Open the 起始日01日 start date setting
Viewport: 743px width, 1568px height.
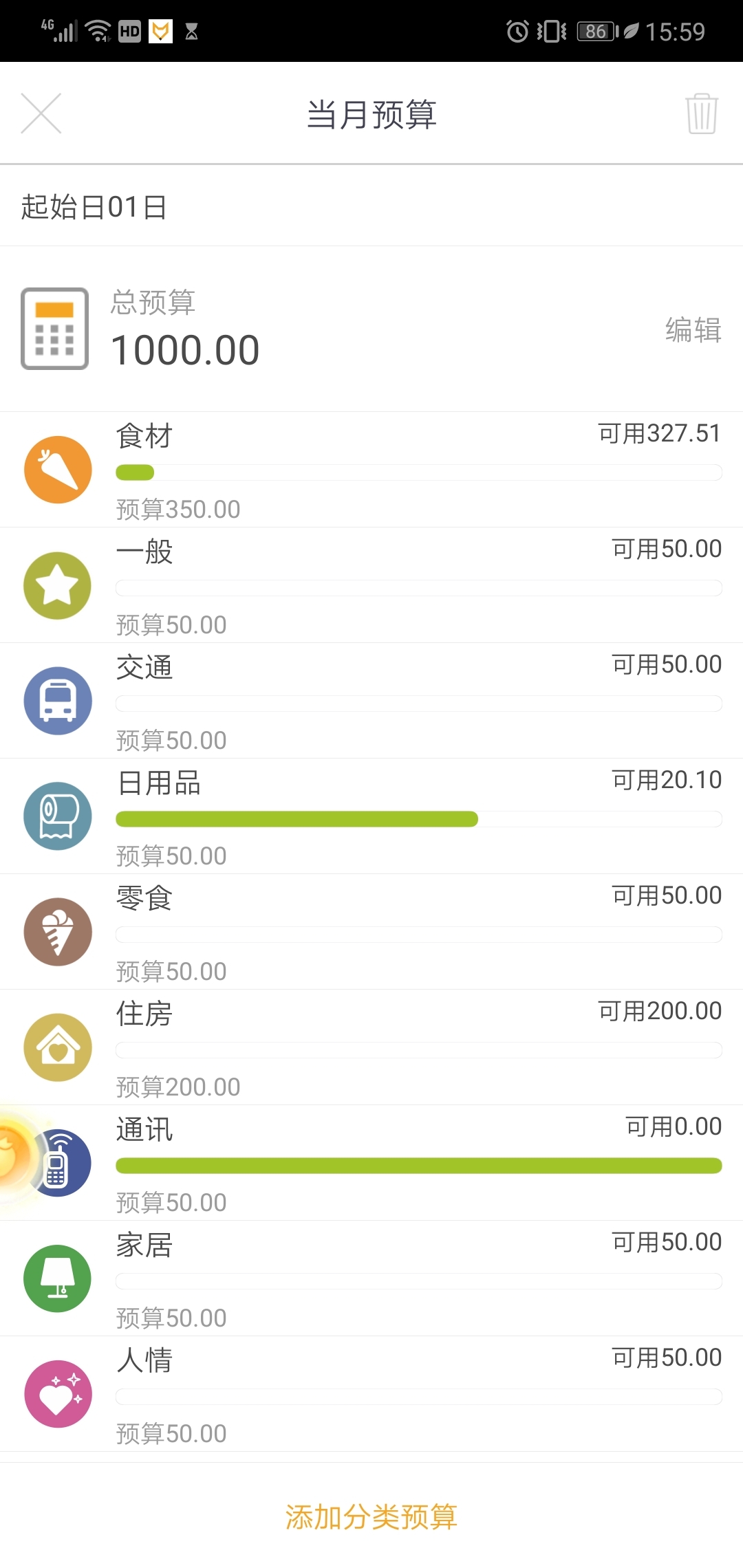(x=371, y=206)
